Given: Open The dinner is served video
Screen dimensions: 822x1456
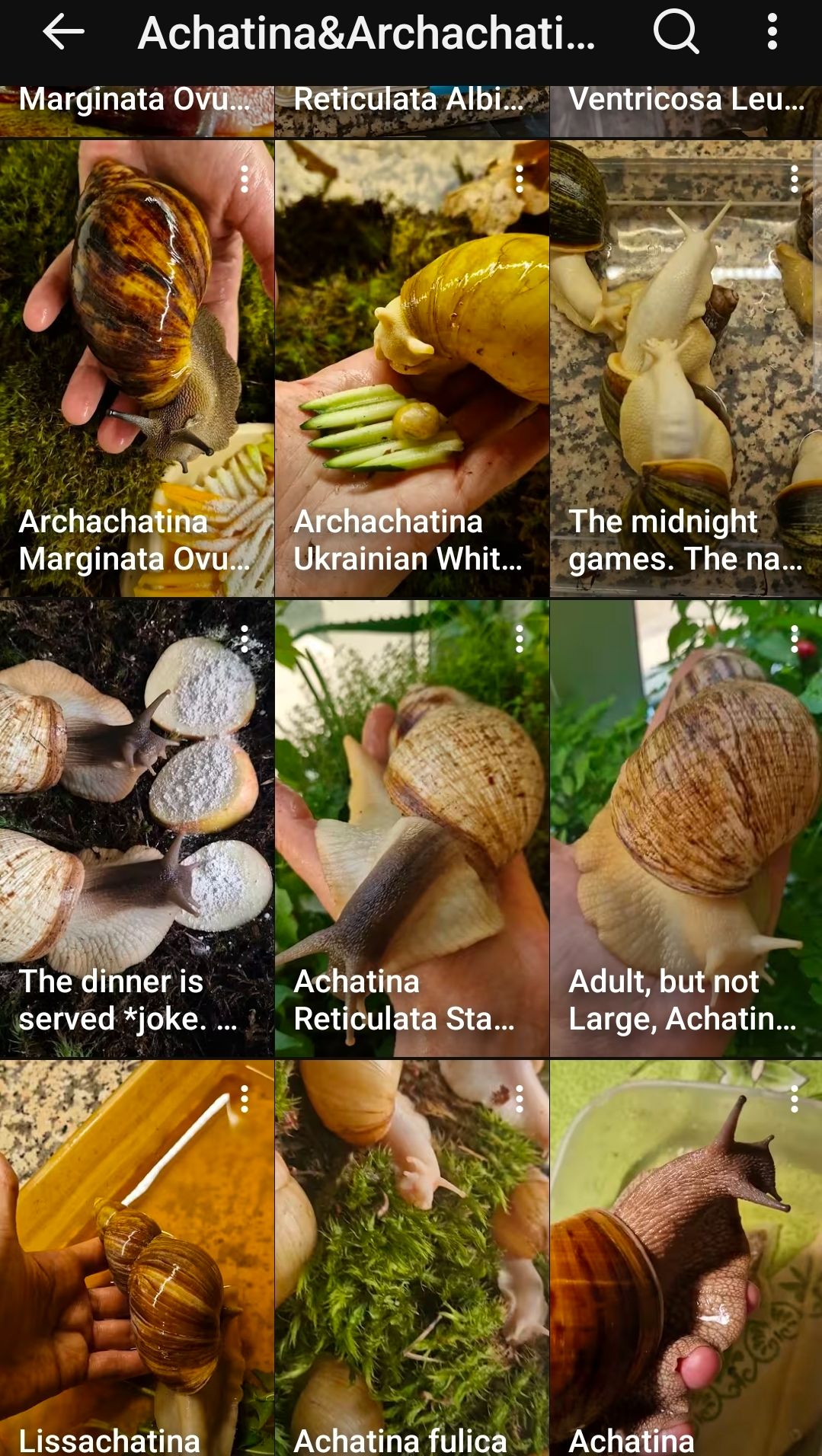Looking at the screenshot, I should (x=136, y=829).
